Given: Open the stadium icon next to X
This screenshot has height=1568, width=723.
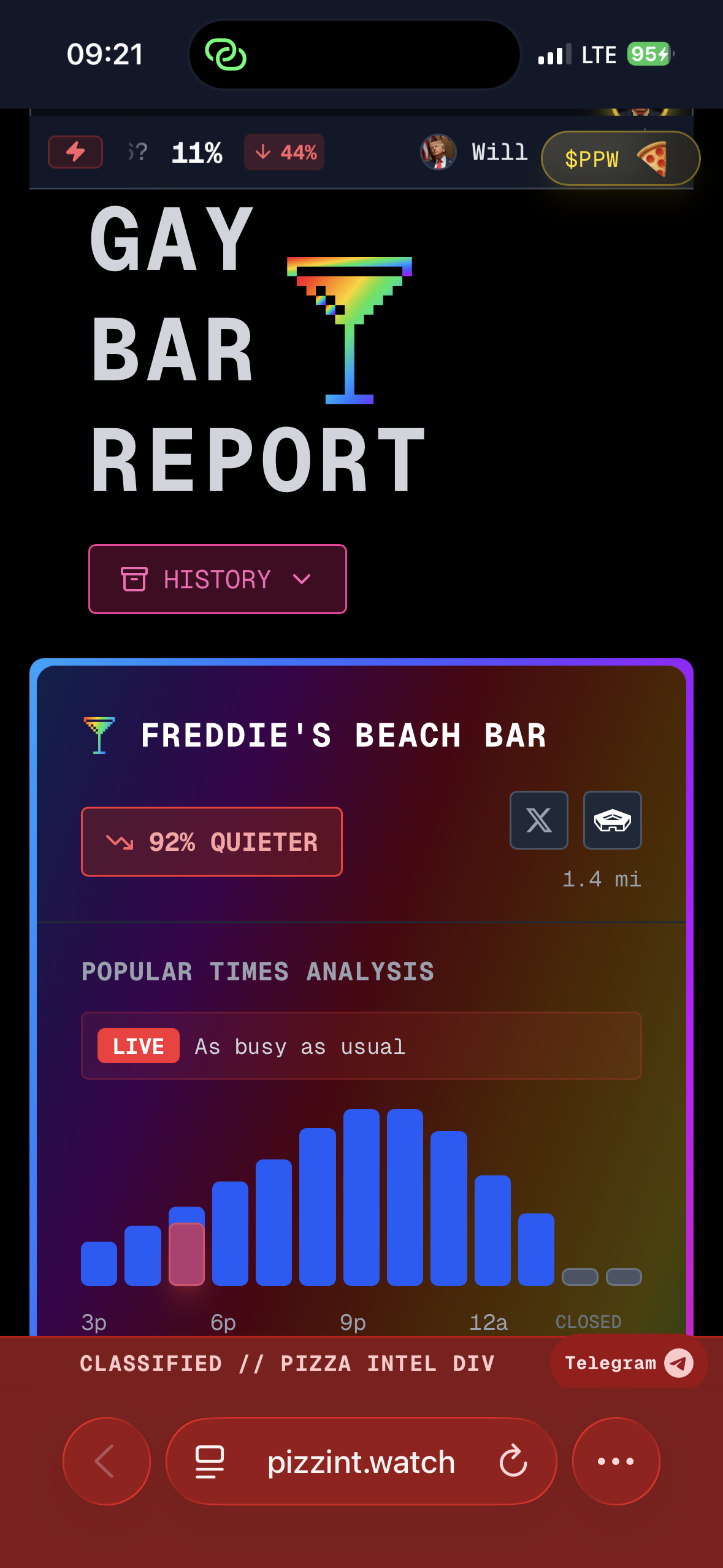Looking at the screenshot, I should [612, 820].
